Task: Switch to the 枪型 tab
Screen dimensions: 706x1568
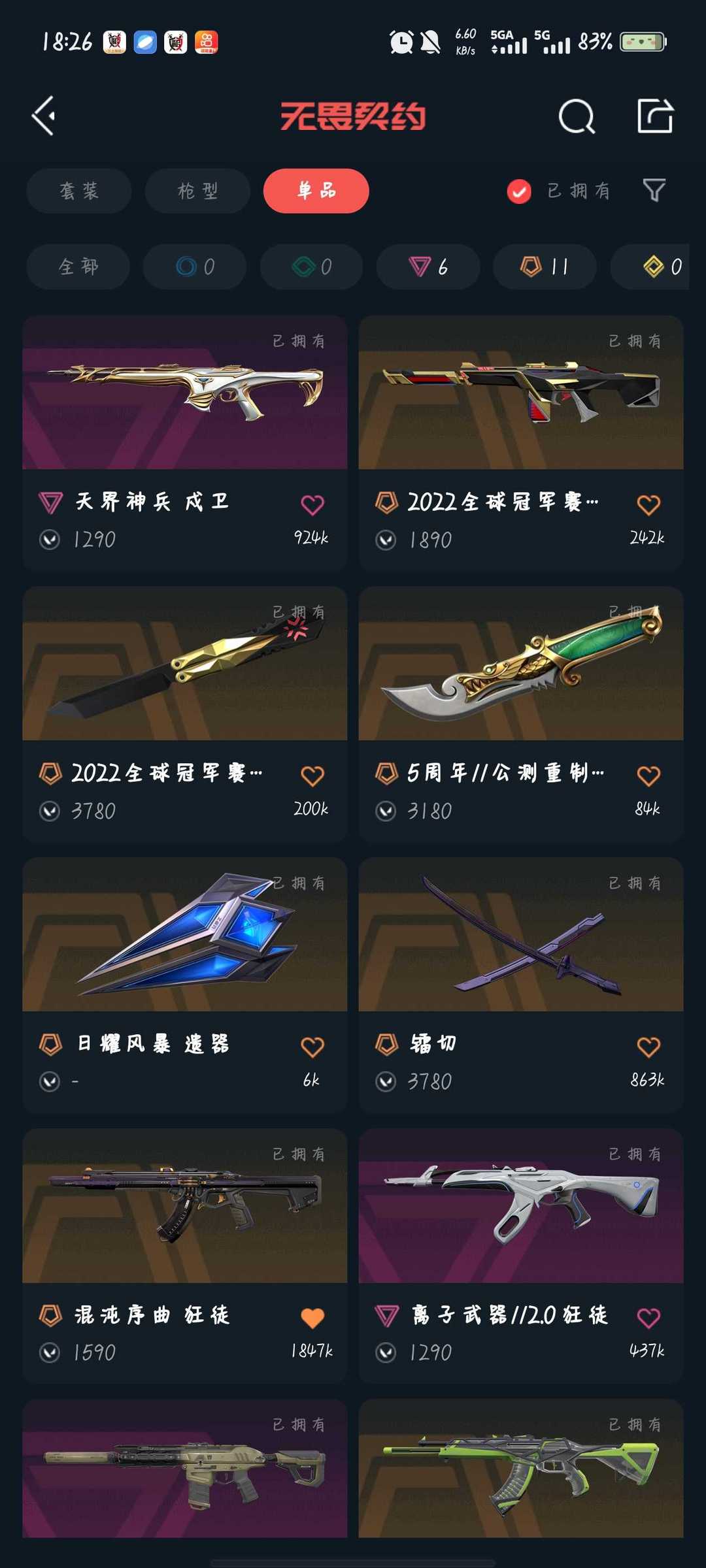Action: (197, 191)
